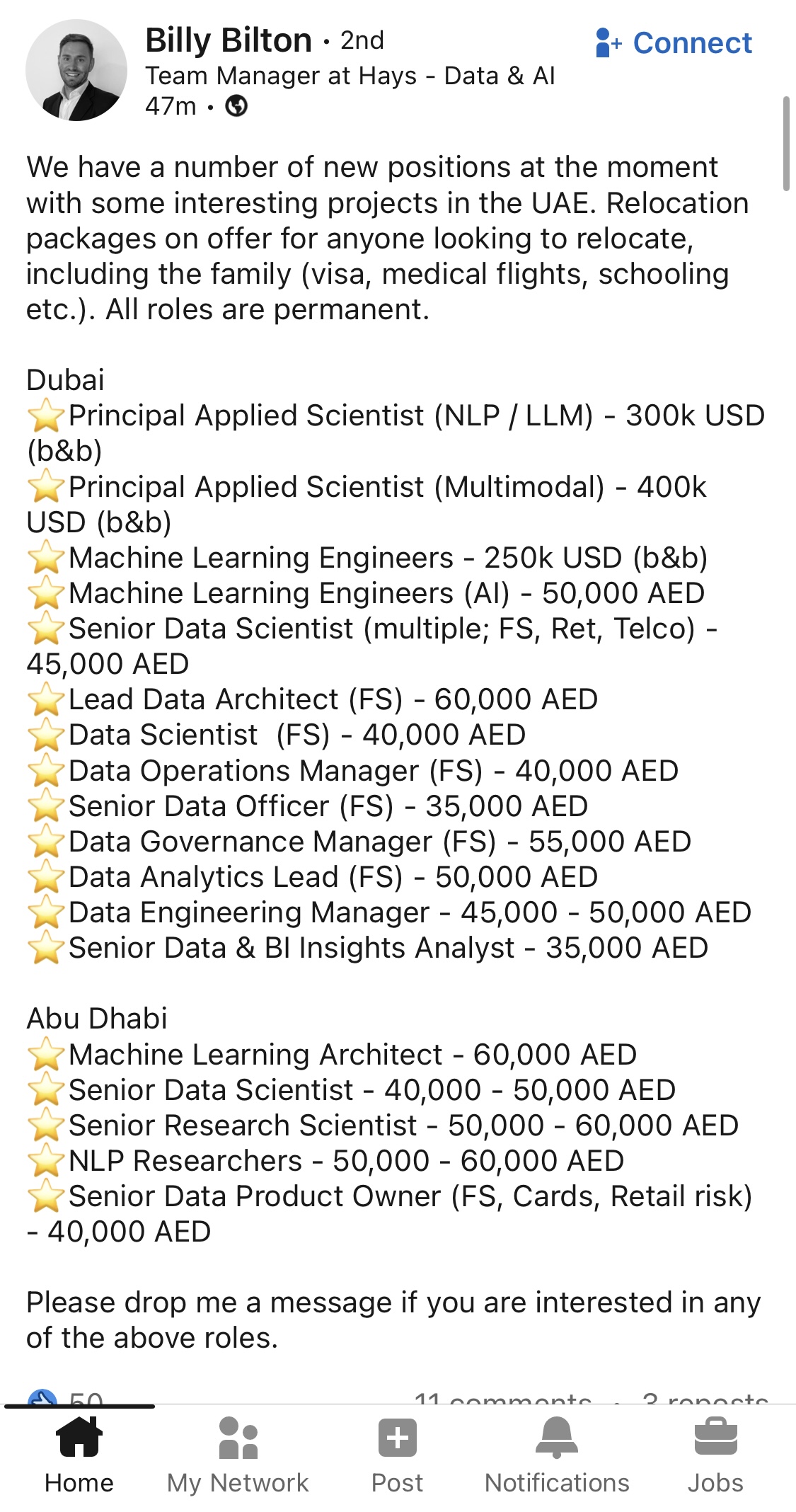The height and width of the screenshot is (1512, 796).
Task: Open Billy Bilton's profile via his name
Action: pos(228,40)
